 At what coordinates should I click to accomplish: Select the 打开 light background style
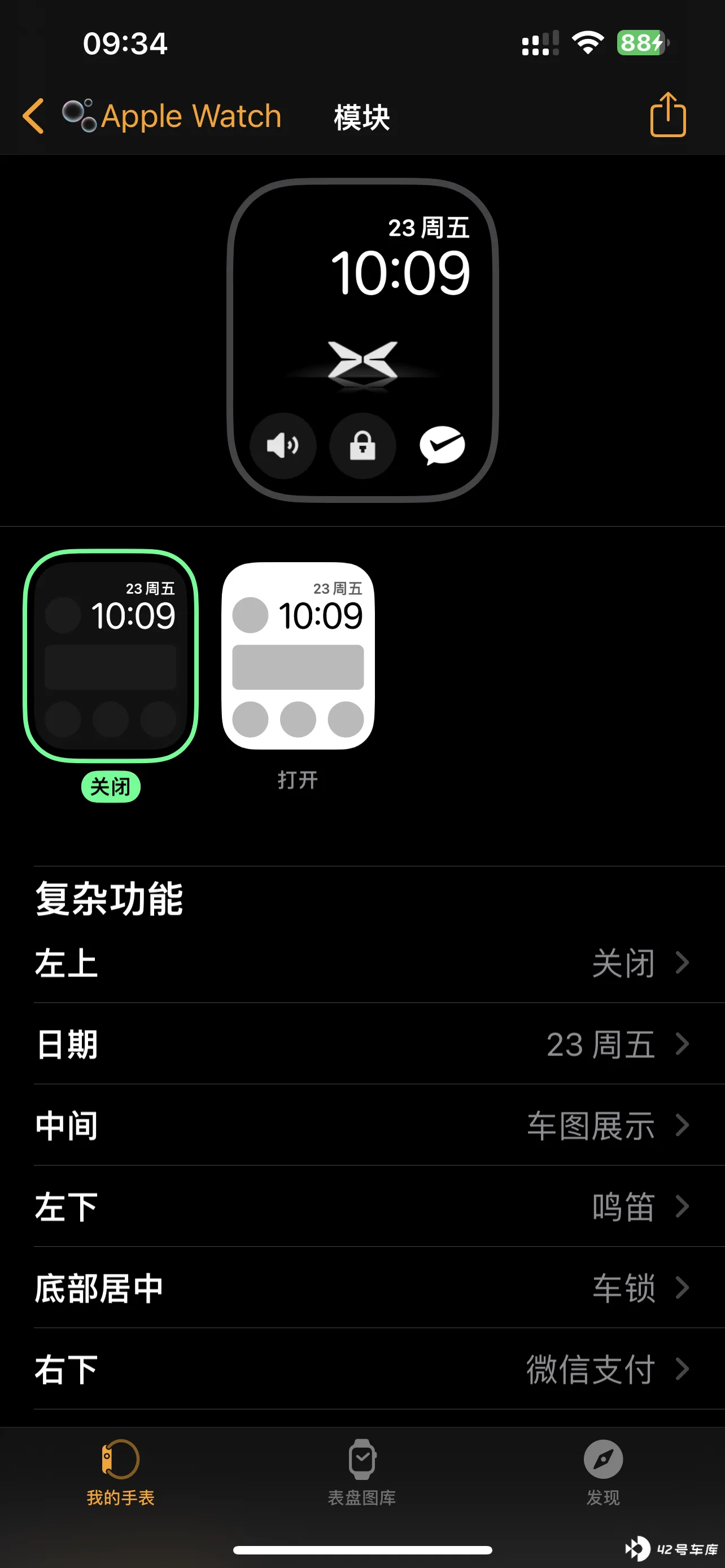click(x=298, y=656)
